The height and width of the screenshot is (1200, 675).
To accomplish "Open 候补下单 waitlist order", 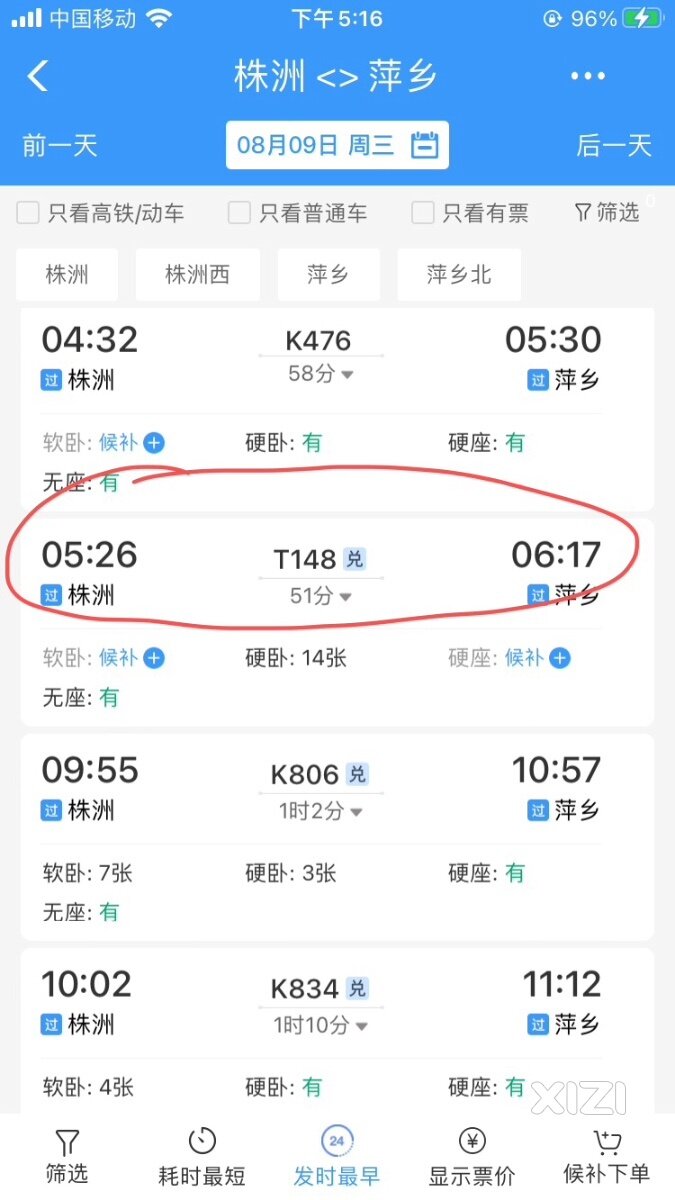I will pos(606,1156).
